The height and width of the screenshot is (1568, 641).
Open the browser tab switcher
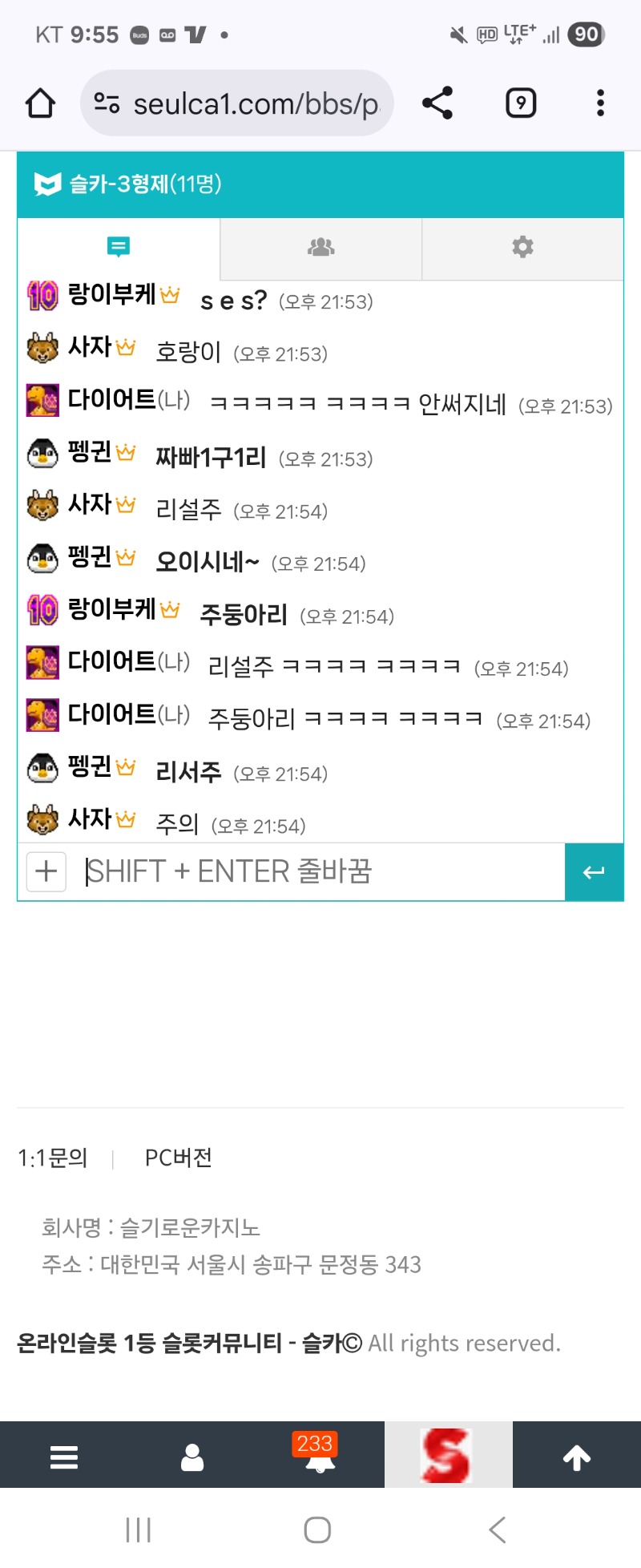[x=521, y=103]
